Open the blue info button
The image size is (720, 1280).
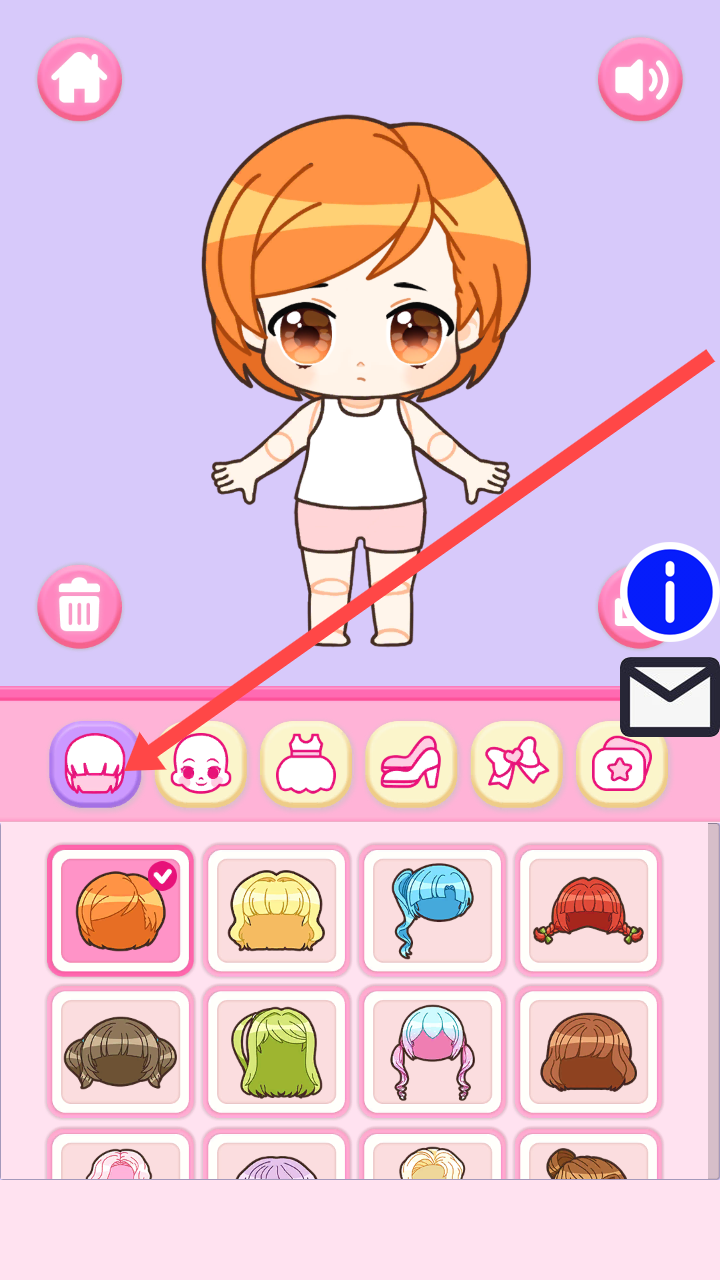click(x=669, y=592)
